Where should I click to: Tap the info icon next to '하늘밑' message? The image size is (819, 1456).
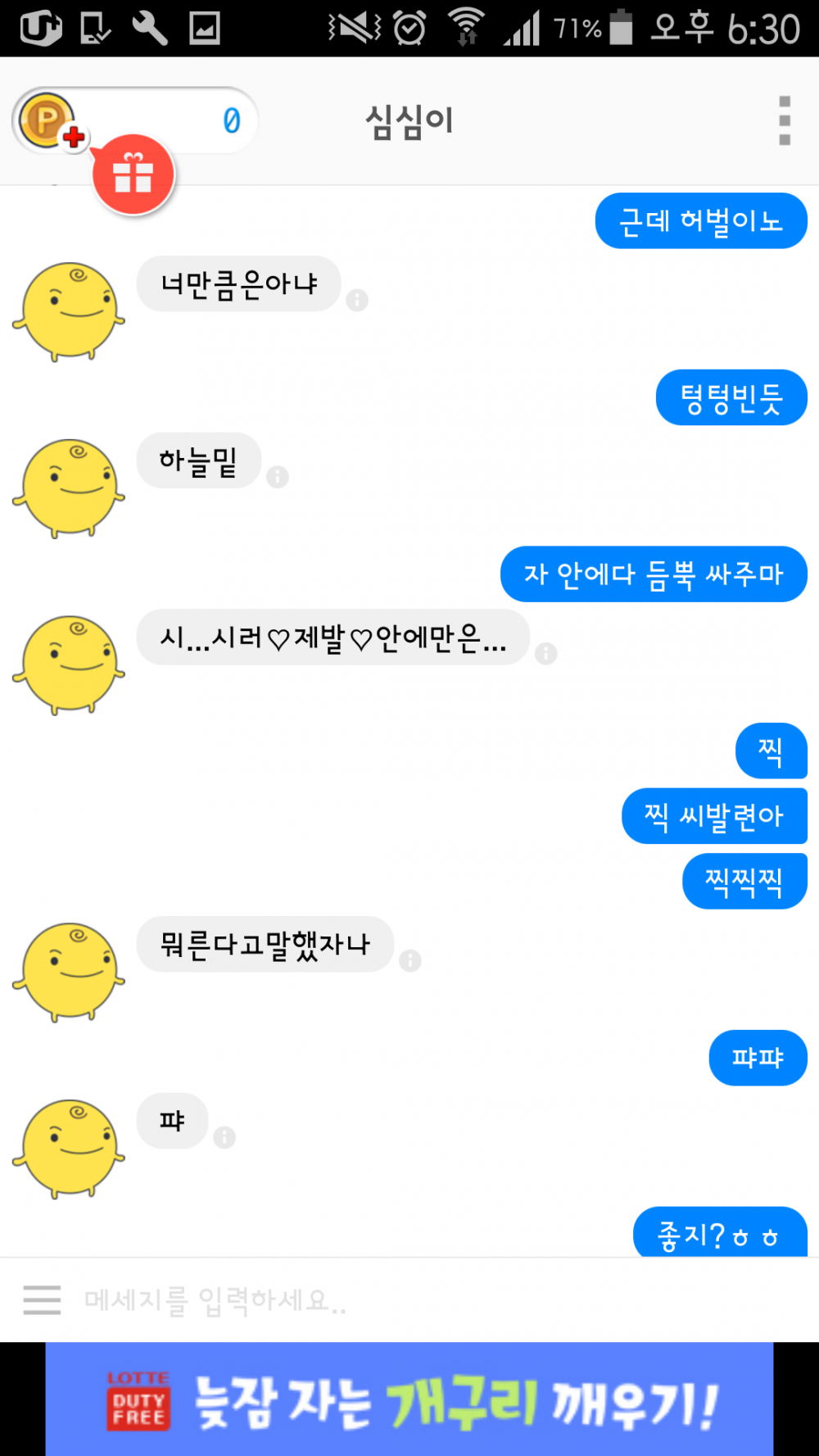click(x=278, y=475)
